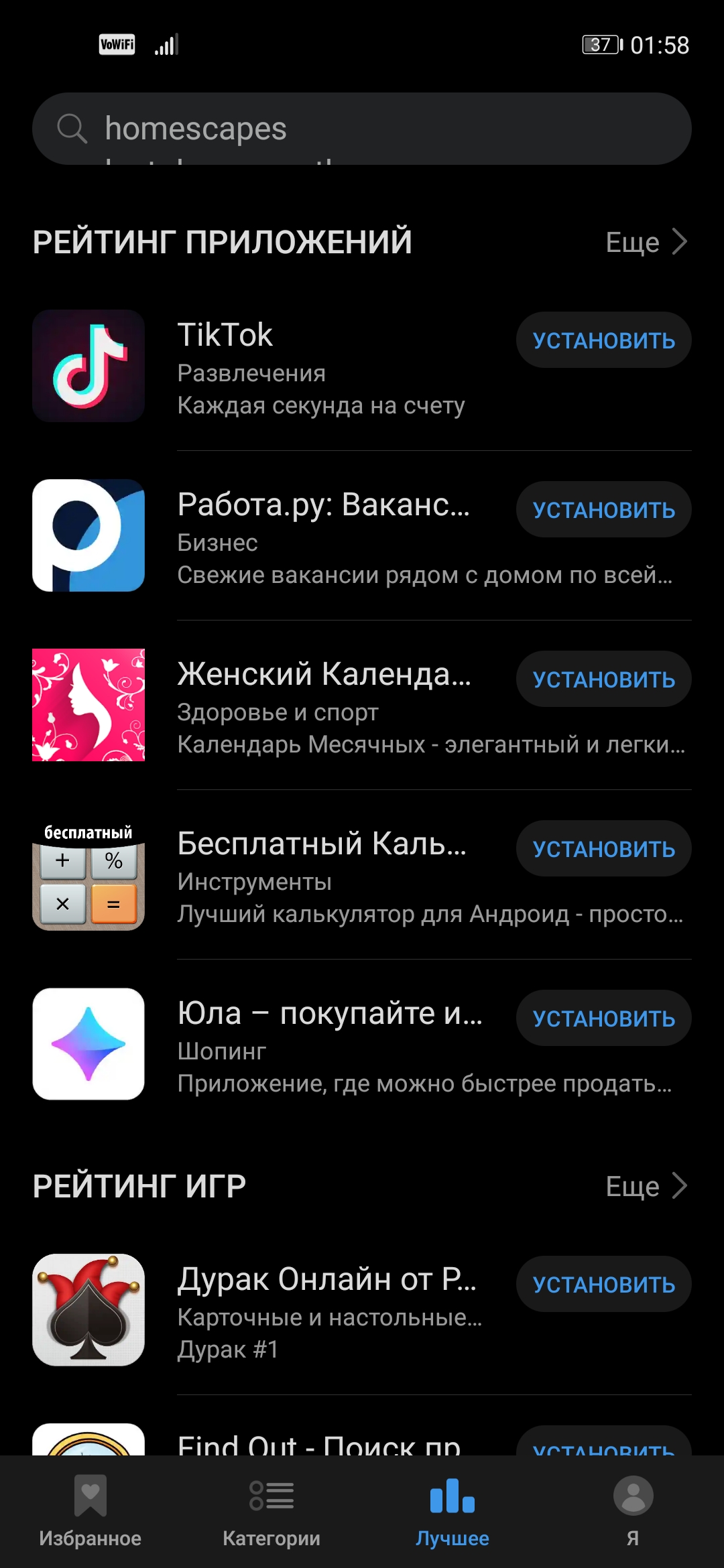Install Работа.ру: Вакансии app
This screenshot has width=724, height=1568.
pyautogui.click(x=603, y=510)
